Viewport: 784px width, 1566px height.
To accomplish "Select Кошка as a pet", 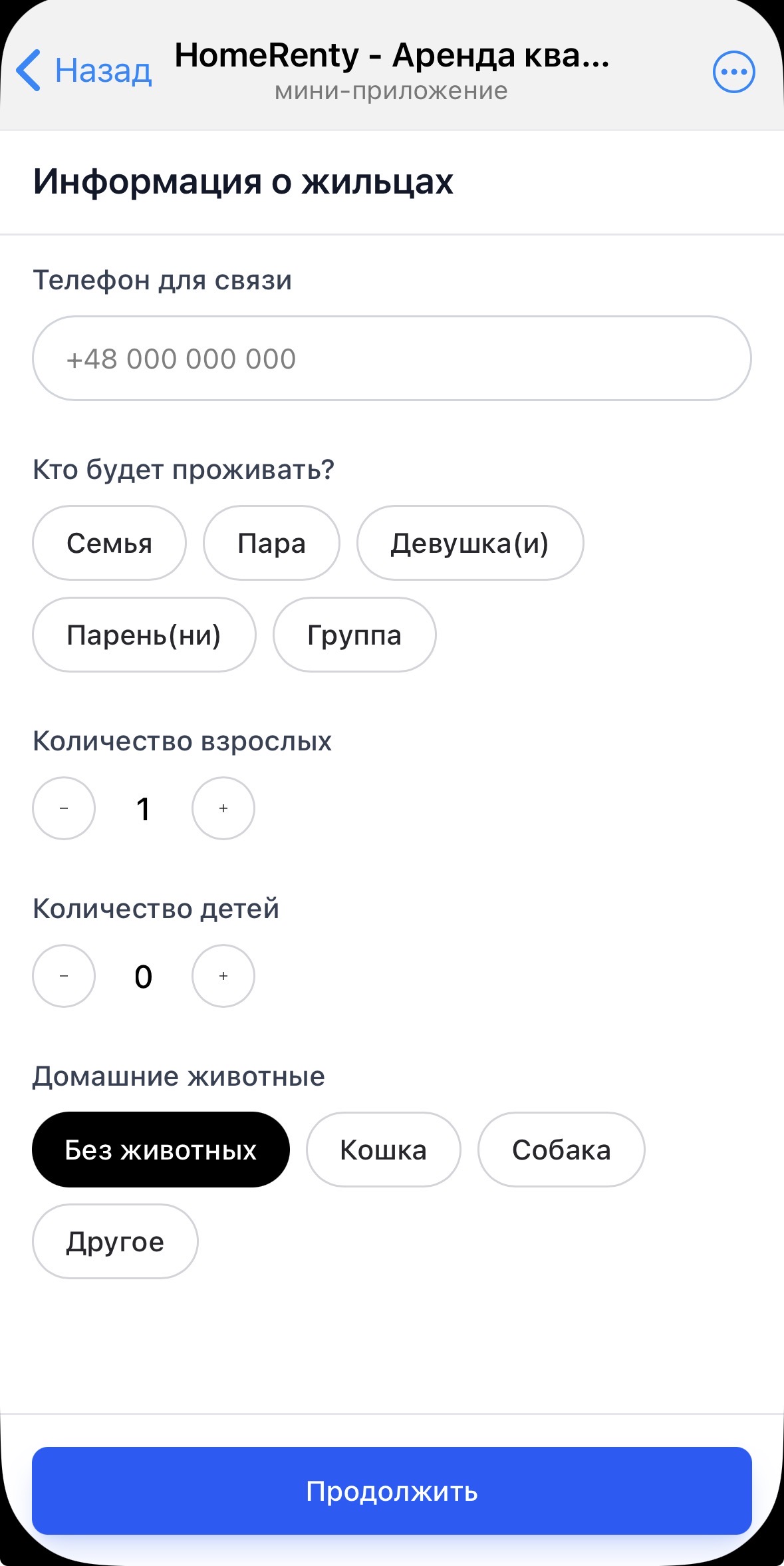I will click(x=382, y=1150).
